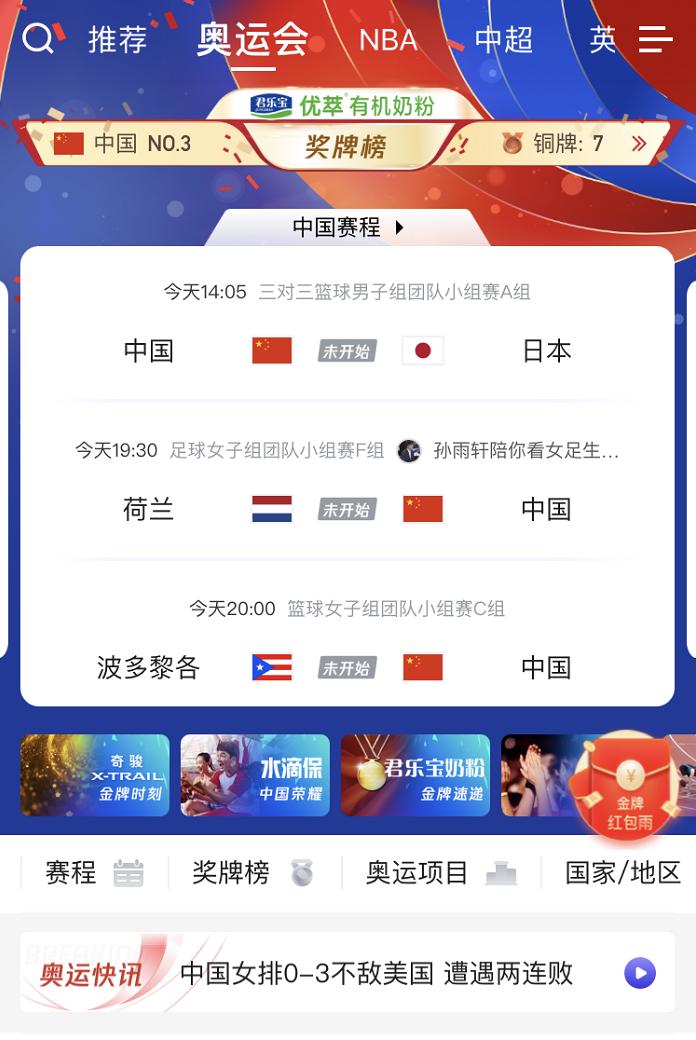Switch to the 推荐 tab

[x=118, y=40]
